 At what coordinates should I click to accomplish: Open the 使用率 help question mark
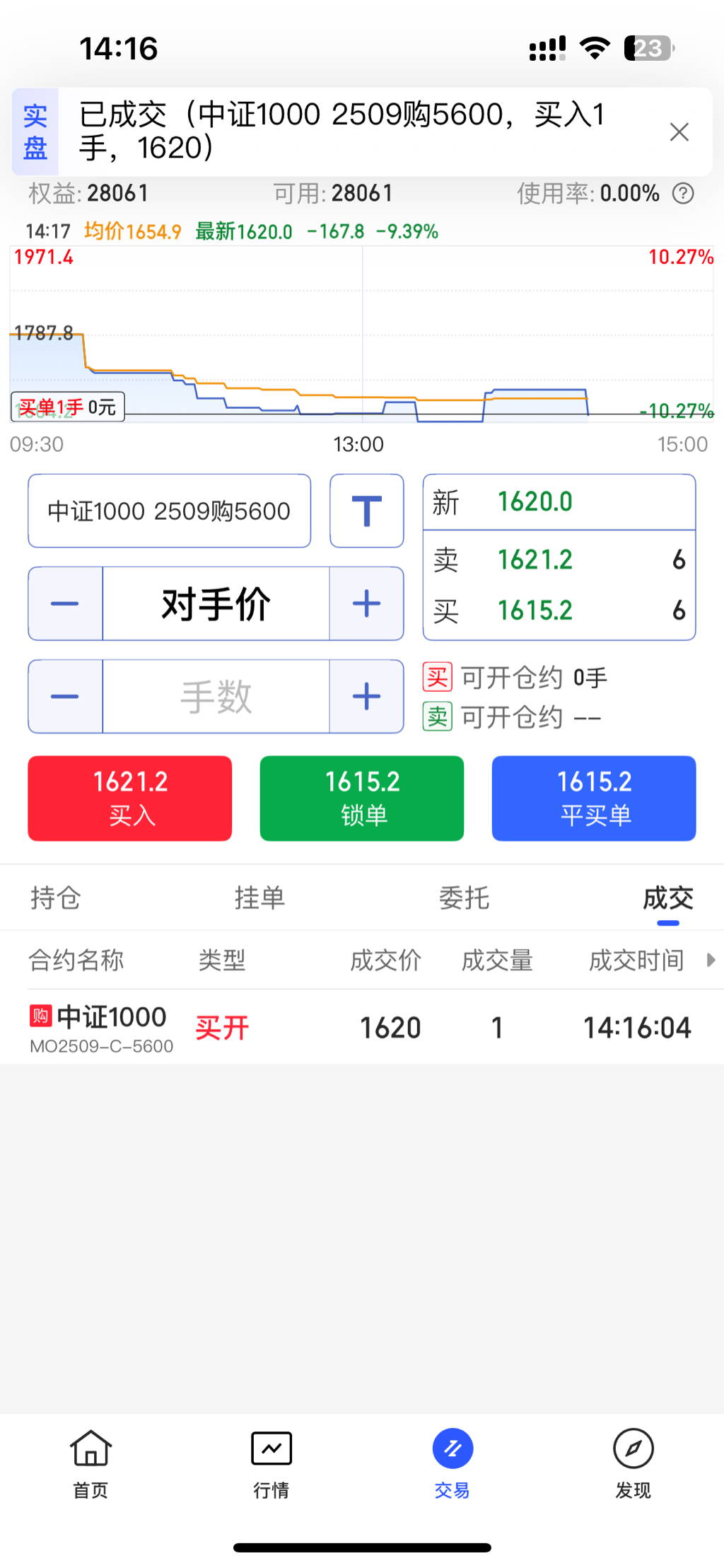(683, 193)
